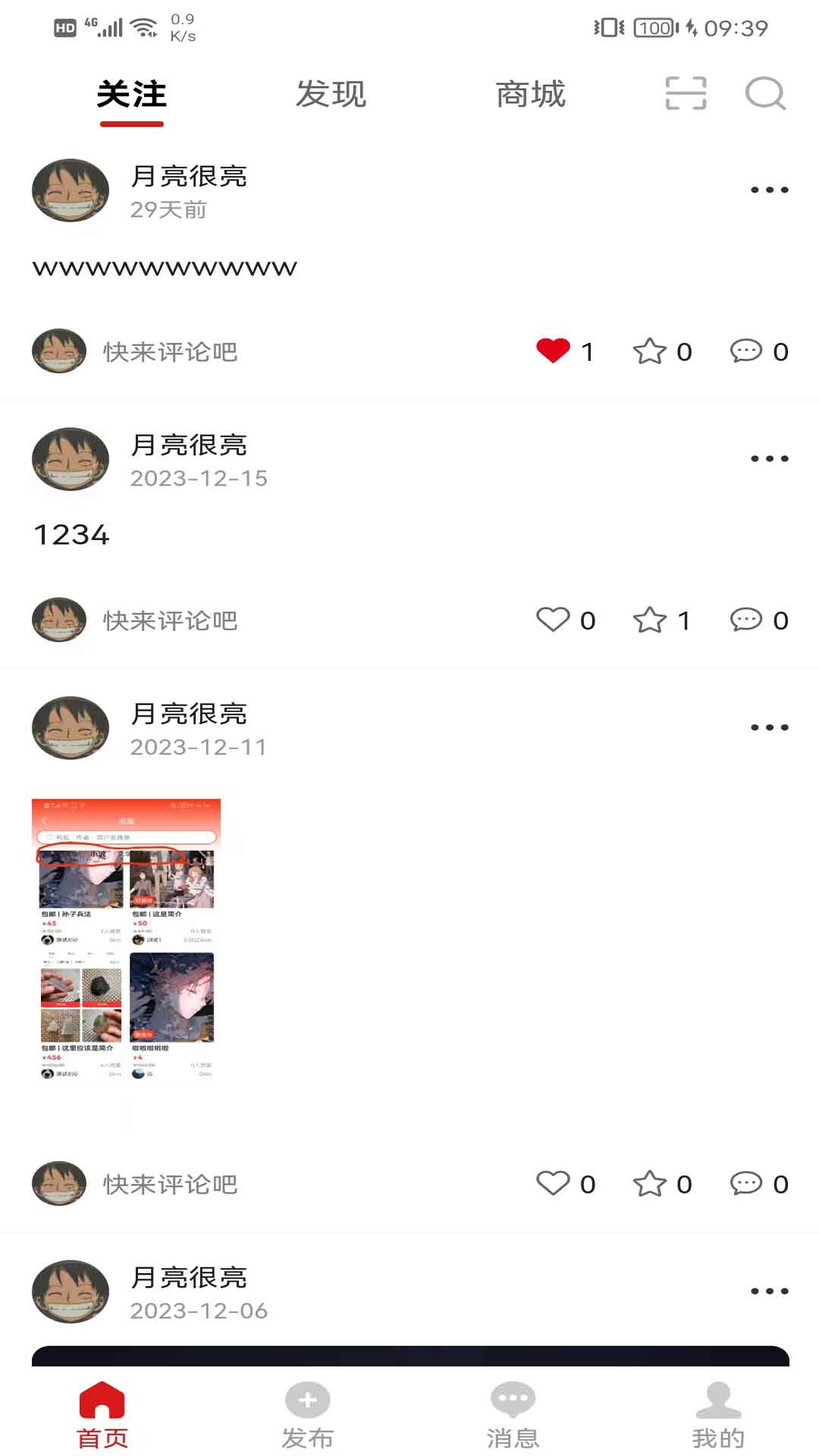Switch to the 我的 tab
Image resolution: width=819 pixels, height=1456 pixels.
click(717, 1414)
